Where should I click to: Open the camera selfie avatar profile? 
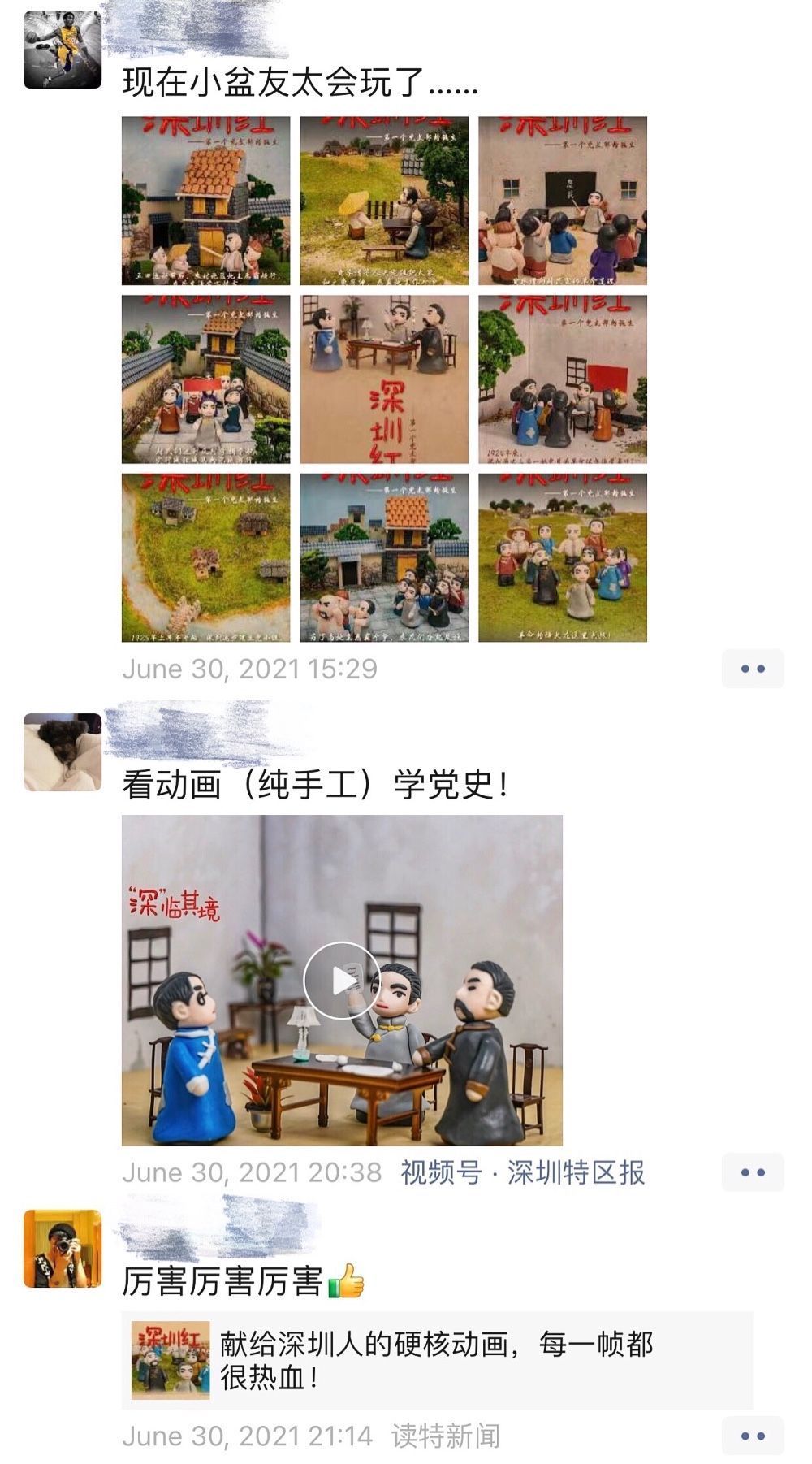tap(63, 1249)
